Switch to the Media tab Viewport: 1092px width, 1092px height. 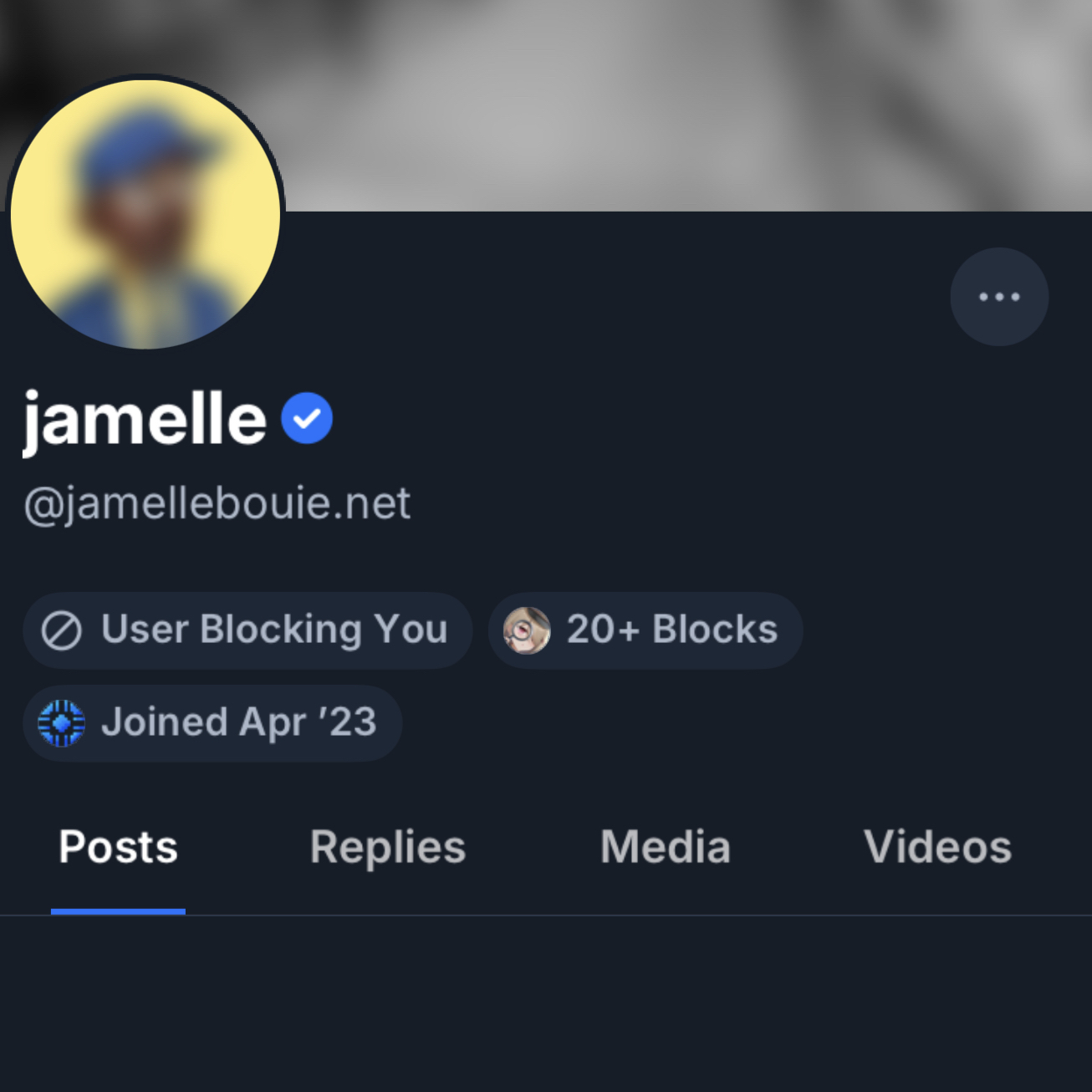[x=666, y=847]
